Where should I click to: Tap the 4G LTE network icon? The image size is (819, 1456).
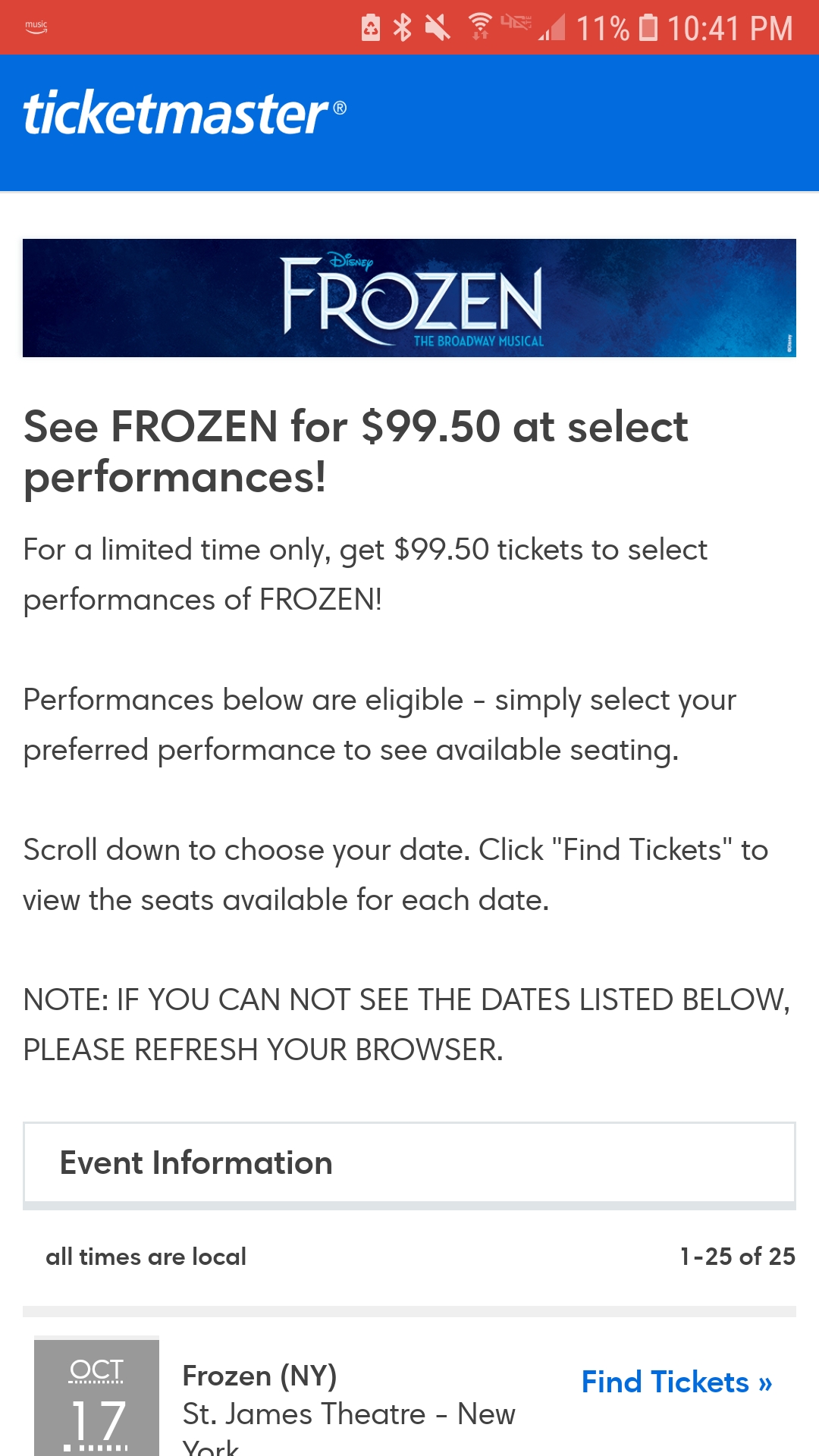pyautogui.click(x=517, y=24)
